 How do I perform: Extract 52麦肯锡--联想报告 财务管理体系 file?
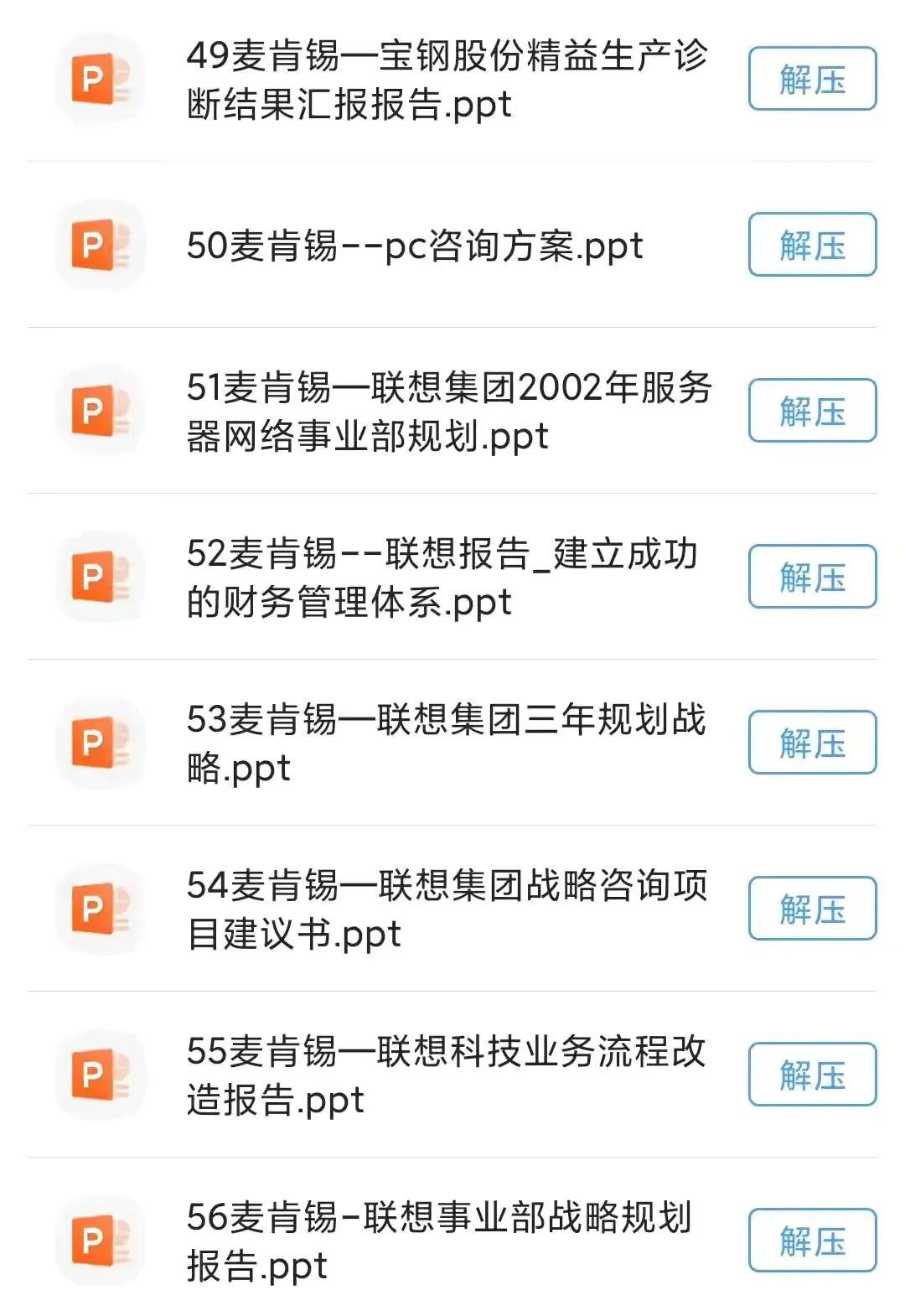tap(811, 577)
